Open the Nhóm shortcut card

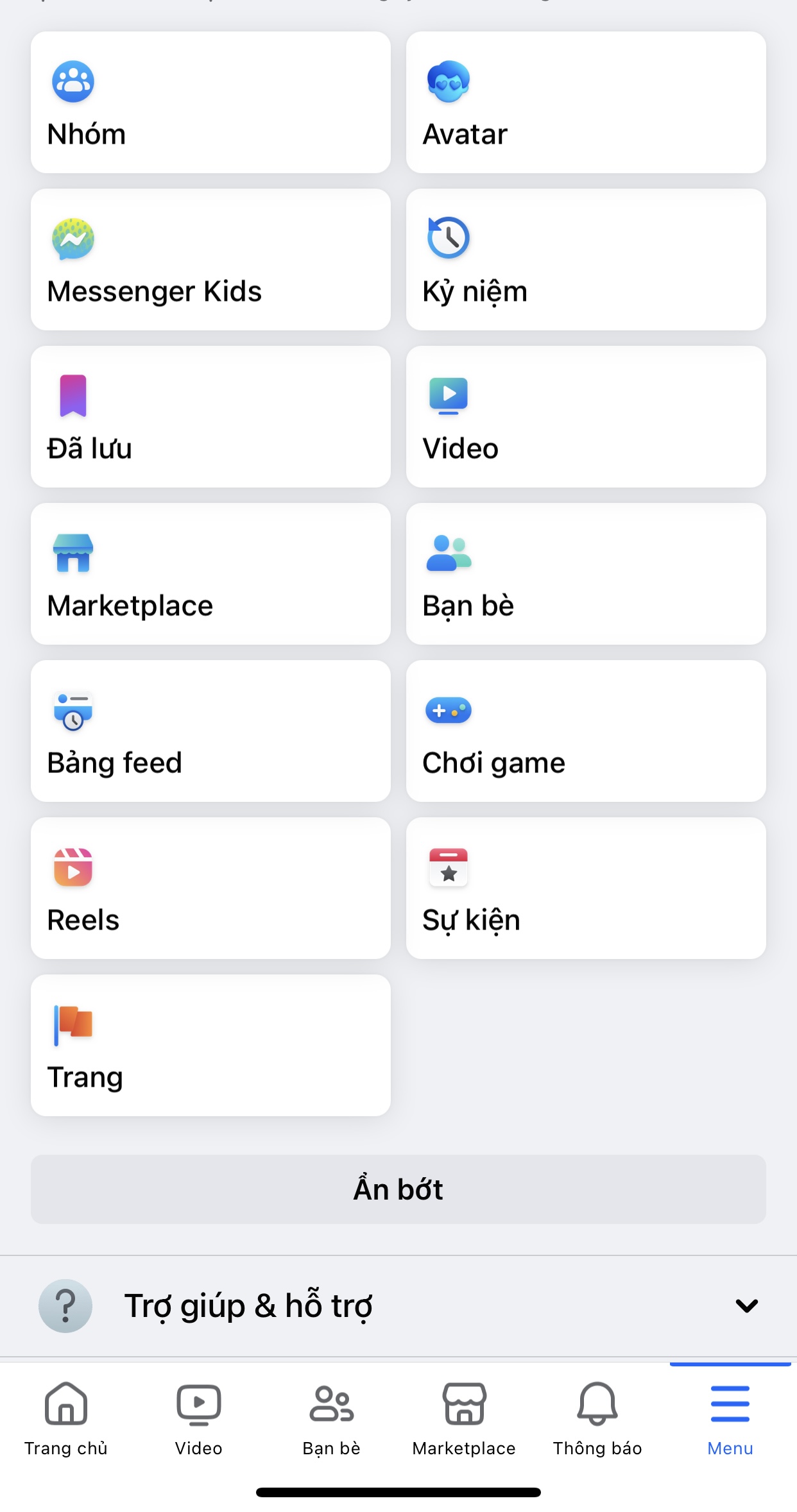[210, 103]
